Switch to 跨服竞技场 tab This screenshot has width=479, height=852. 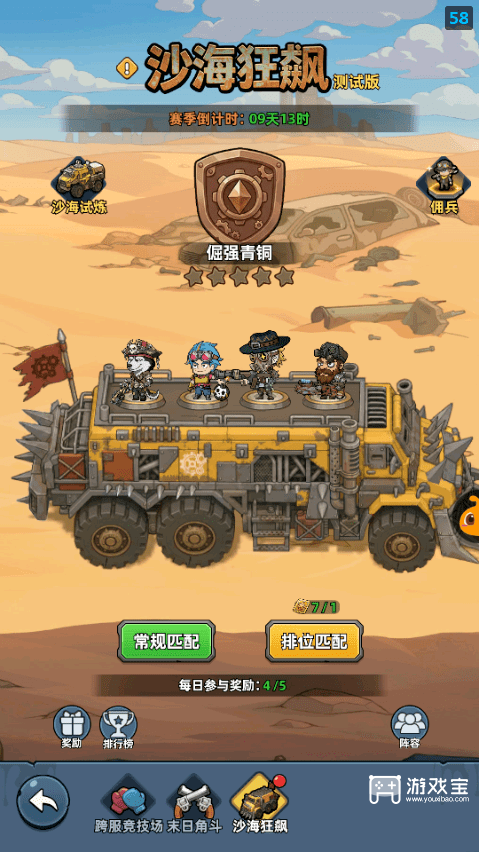(128, 805)
